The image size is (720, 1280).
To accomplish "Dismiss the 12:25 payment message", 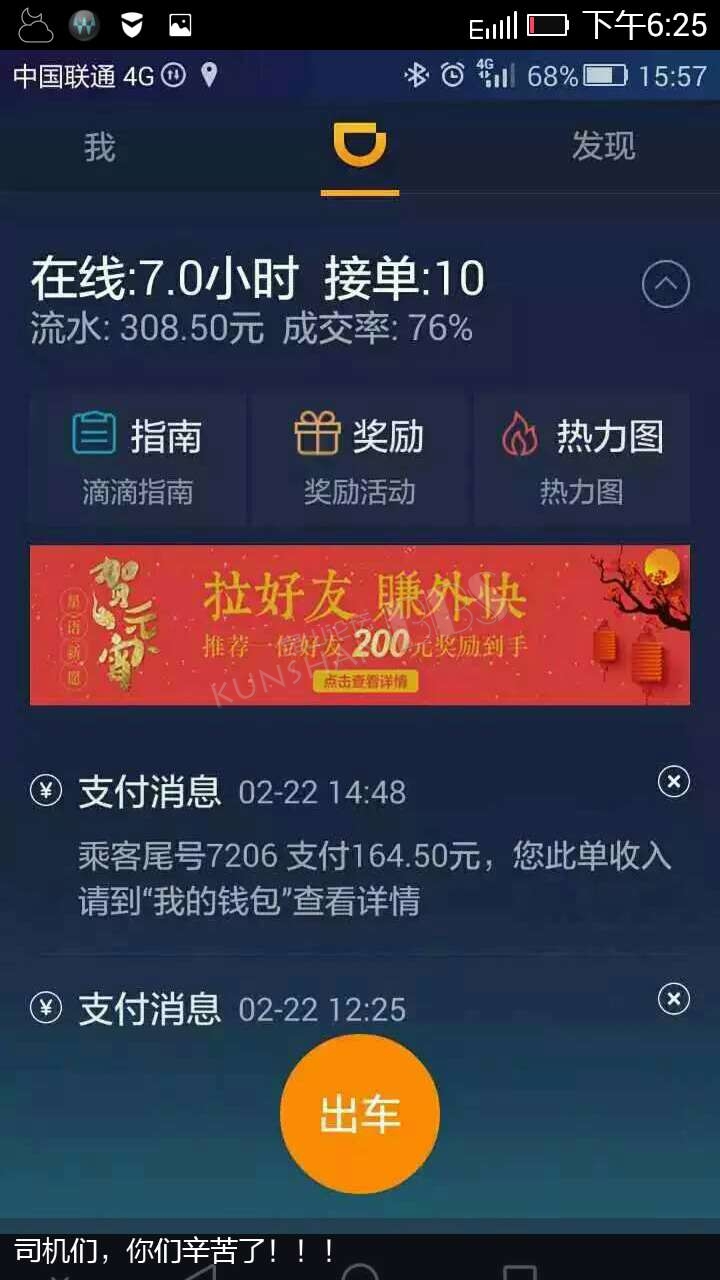I will (x=674, y=998).
